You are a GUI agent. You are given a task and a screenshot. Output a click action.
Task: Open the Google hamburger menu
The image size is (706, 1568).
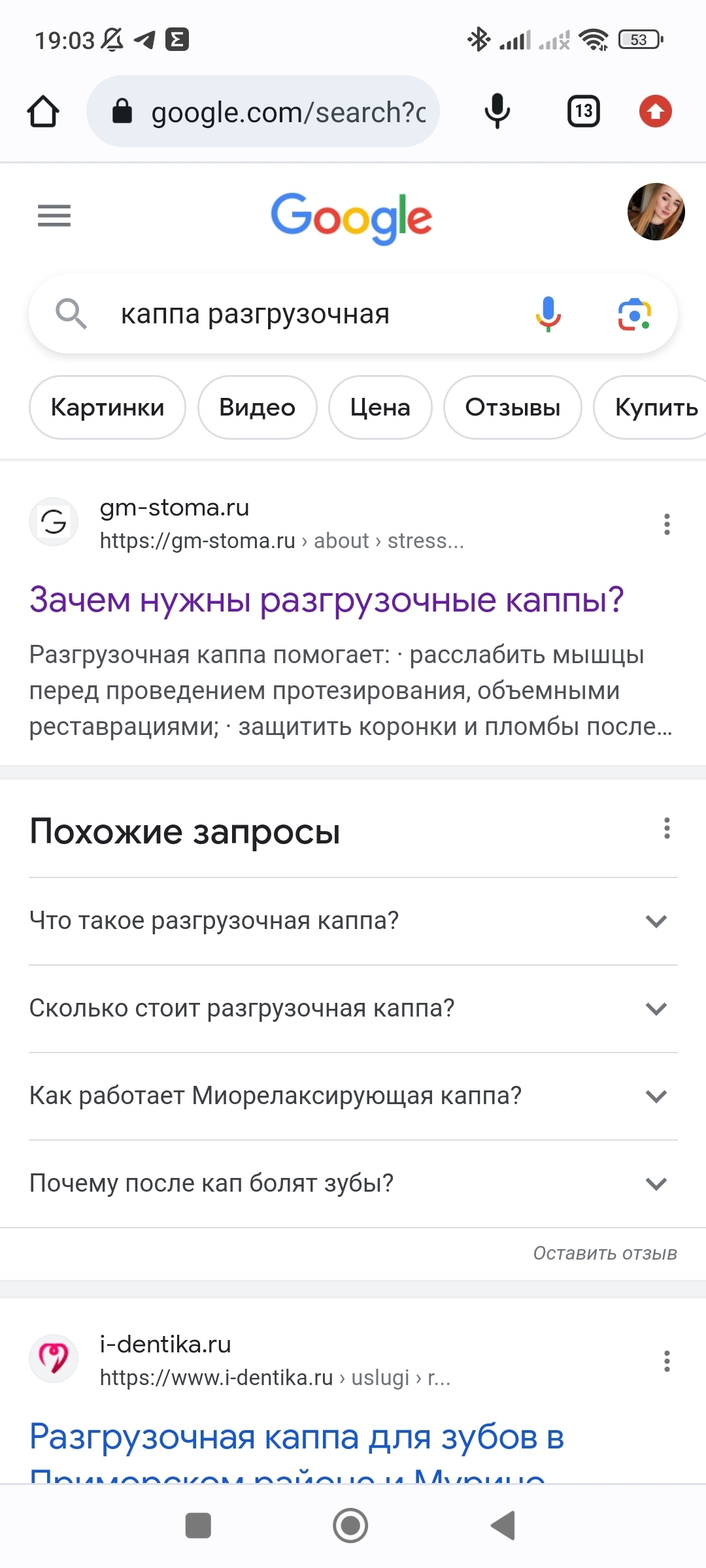[x=54, y=216]
